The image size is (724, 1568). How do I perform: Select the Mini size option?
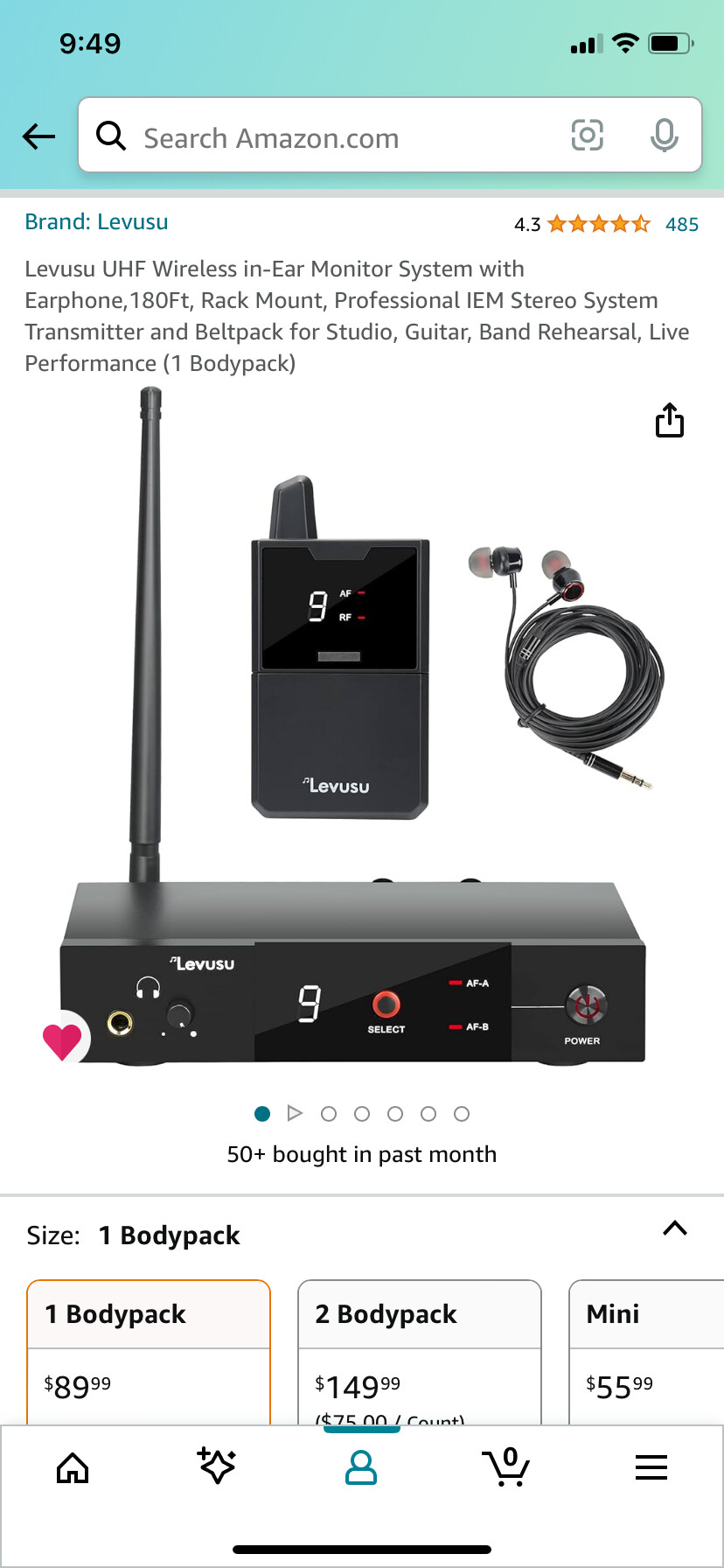click(646, 1352)
